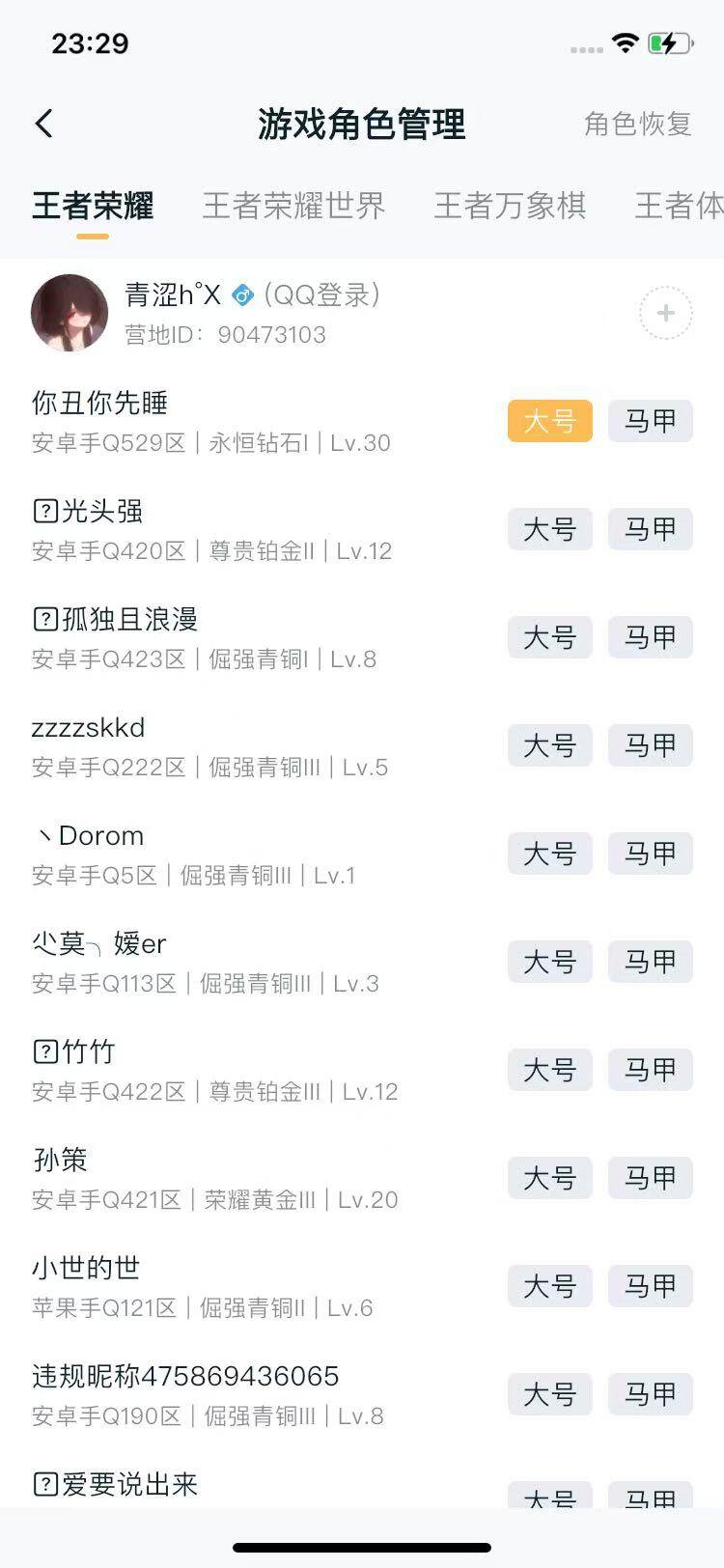
Task: Tap the Wi-Fi status icon
Action: pyautogui.click(x=624, y=42)
